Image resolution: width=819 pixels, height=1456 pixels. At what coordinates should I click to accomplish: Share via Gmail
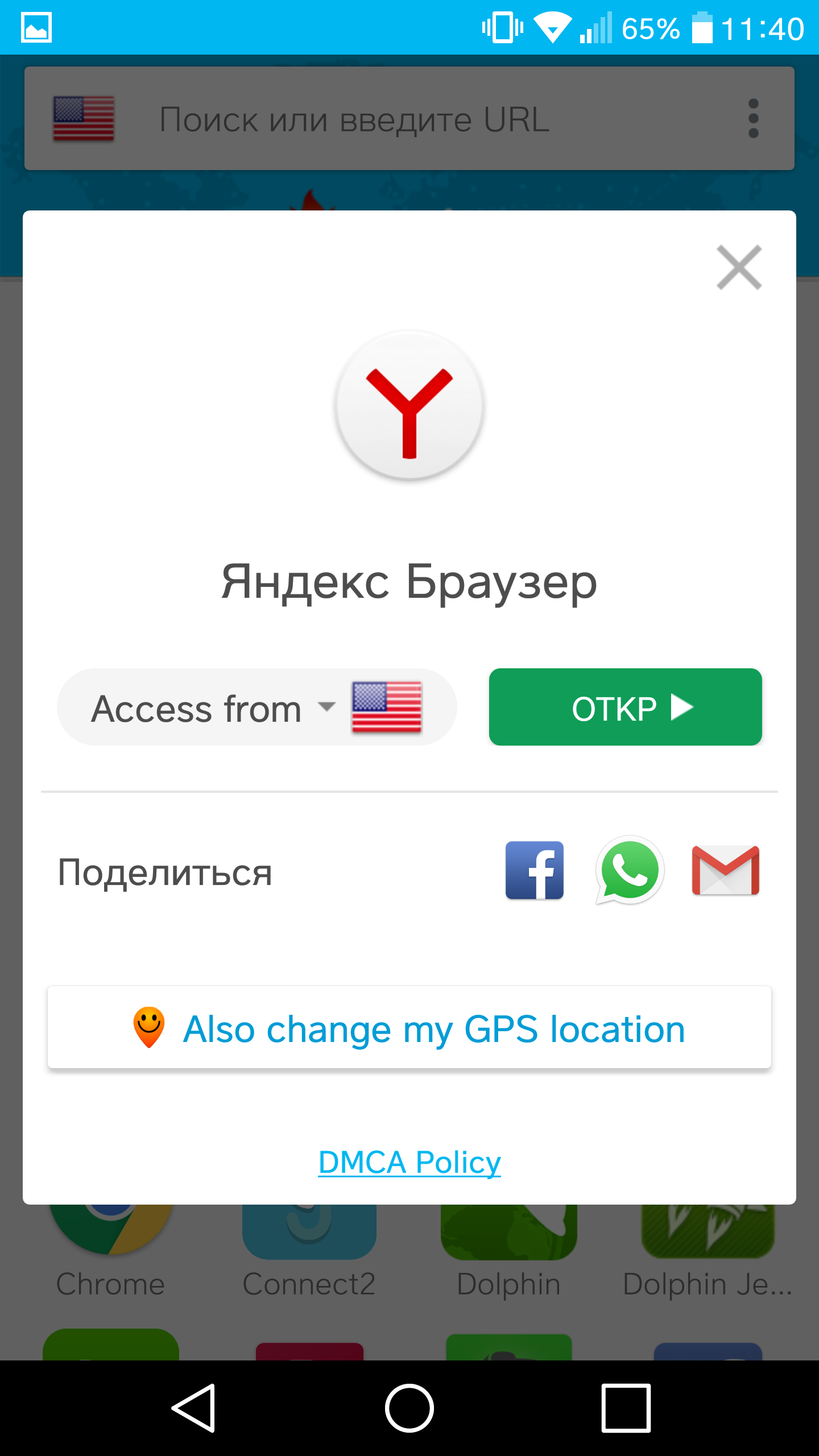(726, 870)
